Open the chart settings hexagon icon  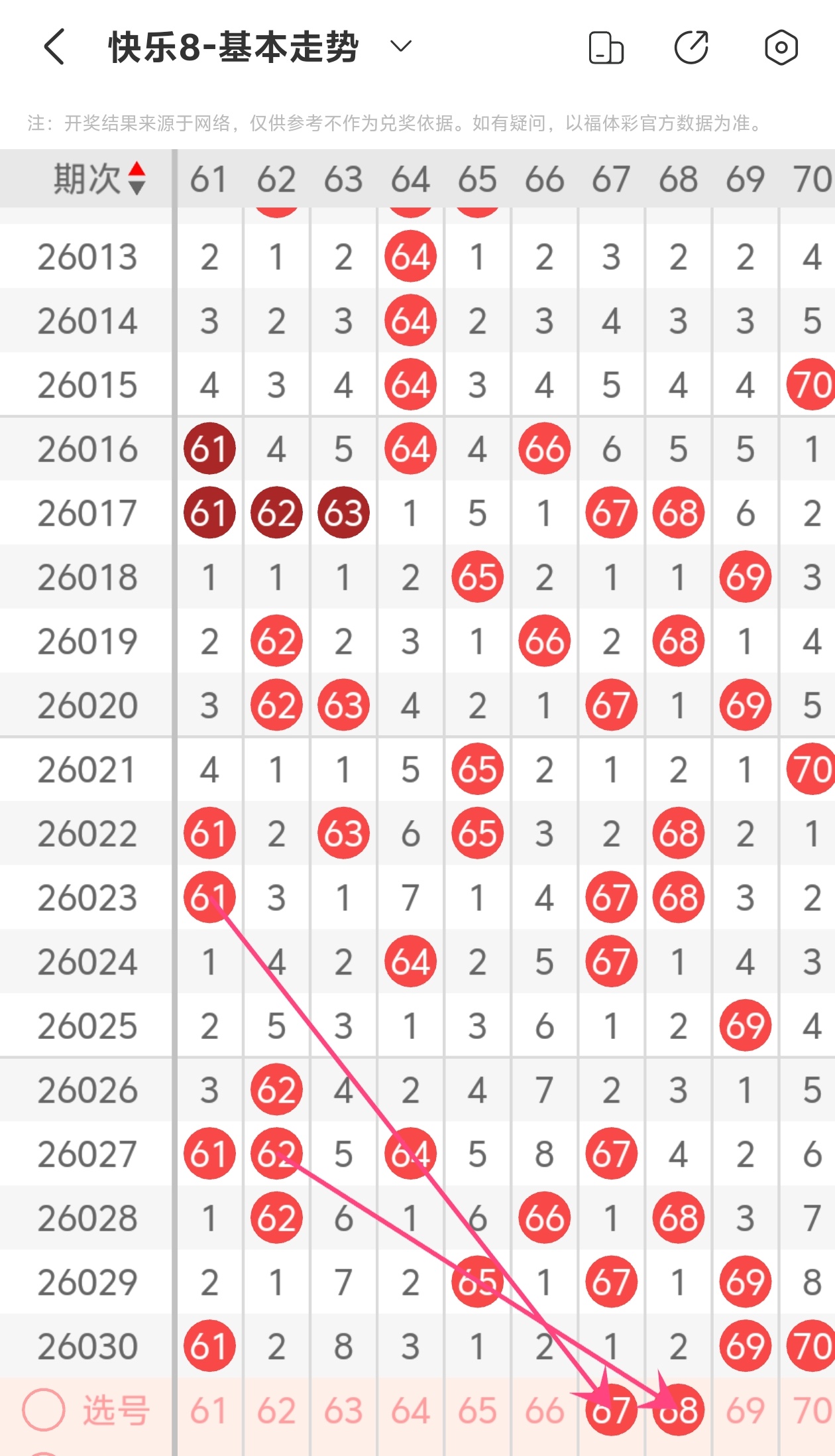781,48
